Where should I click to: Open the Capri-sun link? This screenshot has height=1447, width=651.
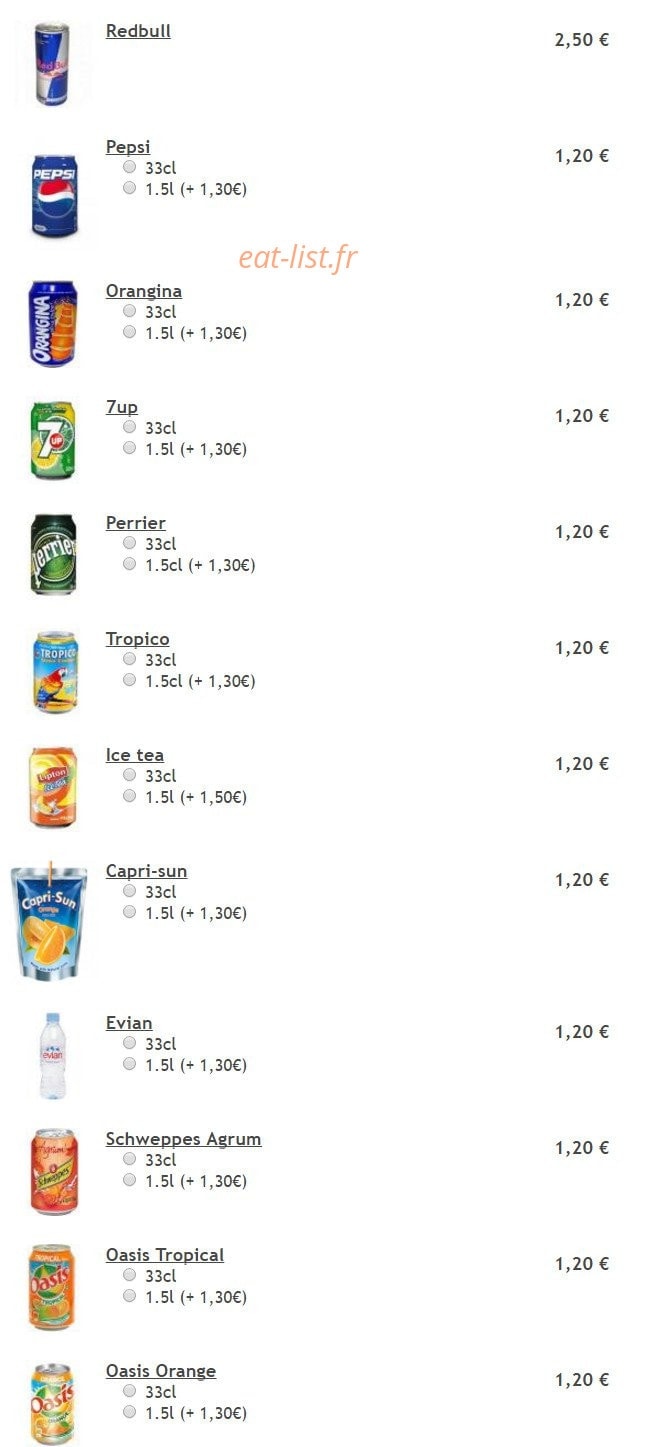146,871
